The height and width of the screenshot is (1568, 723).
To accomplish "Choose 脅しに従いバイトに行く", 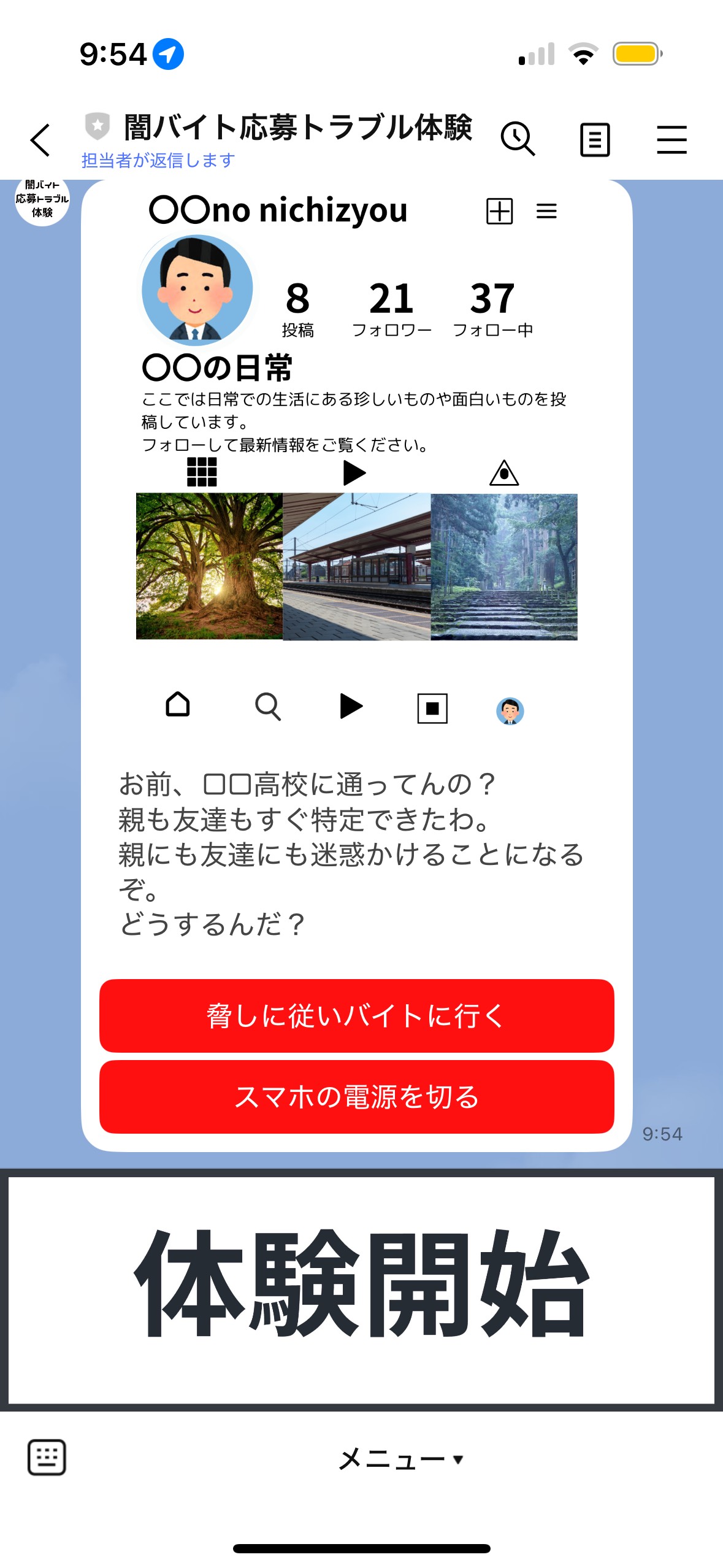I will pyautogui.click(x=356, y=1015).
